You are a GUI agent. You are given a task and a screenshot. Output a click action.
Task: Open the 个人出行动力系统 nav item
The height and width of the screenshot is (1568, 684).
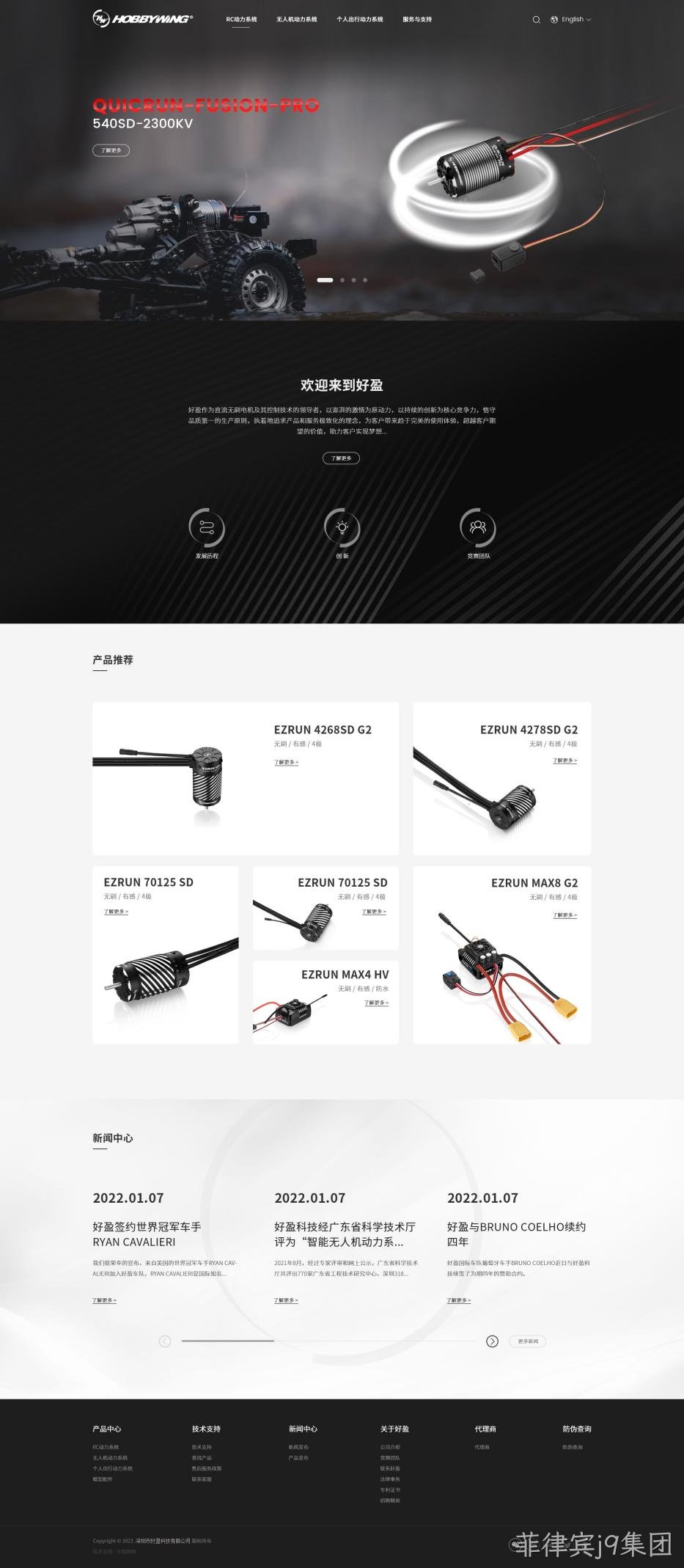tap(360, 20)
